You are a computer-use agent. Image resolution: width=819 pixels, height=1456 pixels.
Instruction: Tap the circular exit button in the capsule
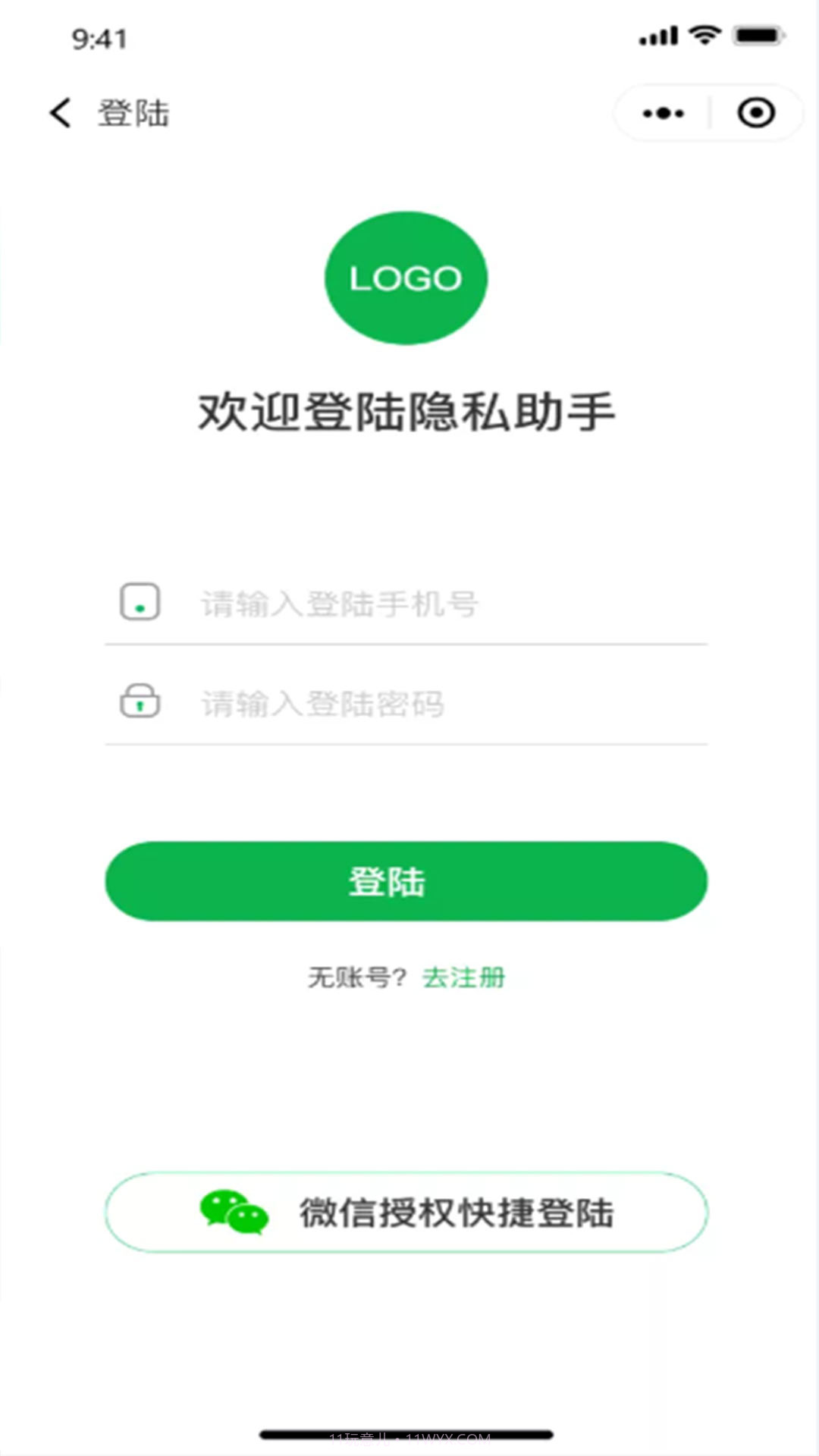click(756, 112)
